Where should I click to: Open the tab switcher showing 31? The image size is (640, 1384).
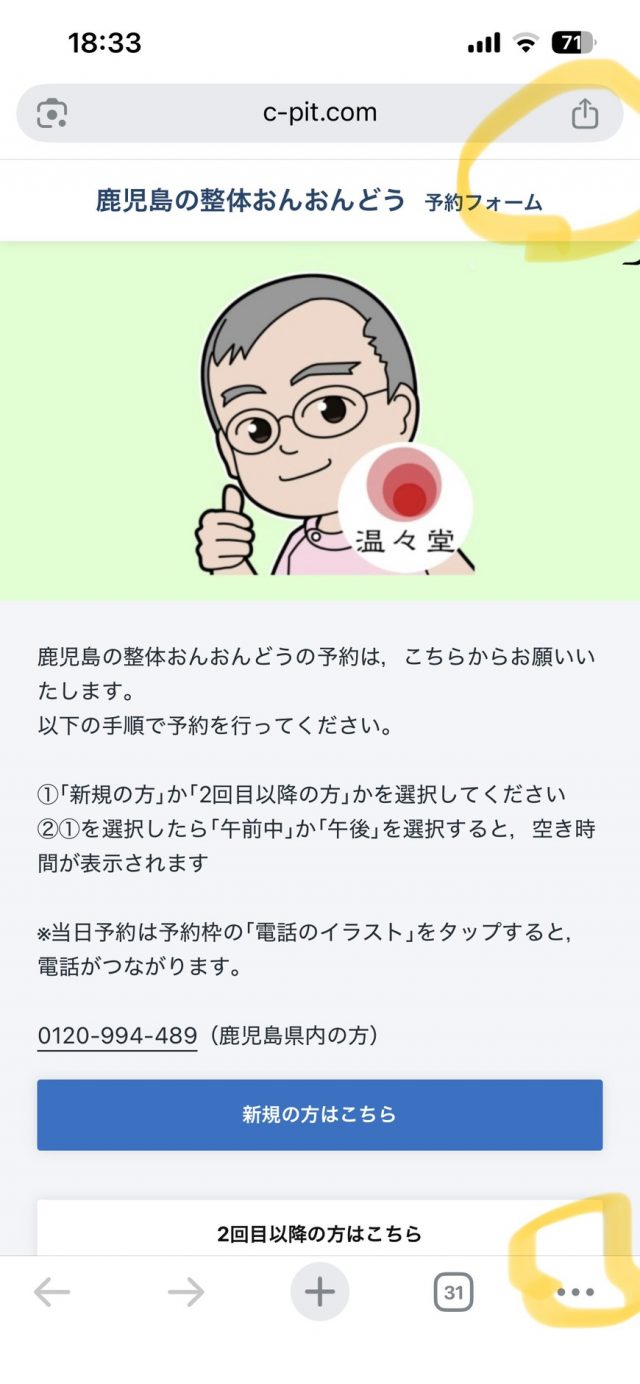click(453, 1293)
